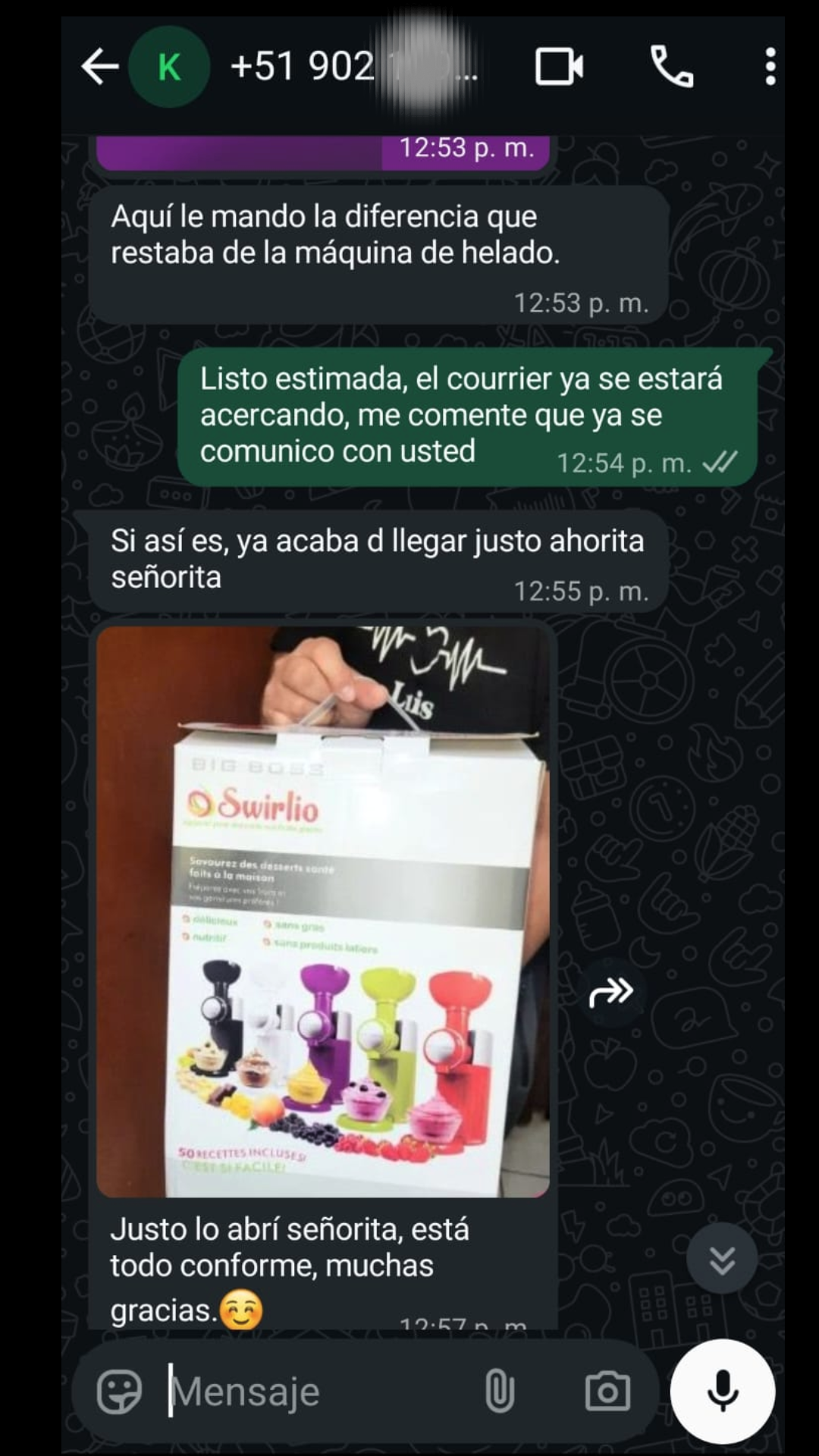819x1456 pixels.
Task: Go back to the chat list
Action: [100, 67]
